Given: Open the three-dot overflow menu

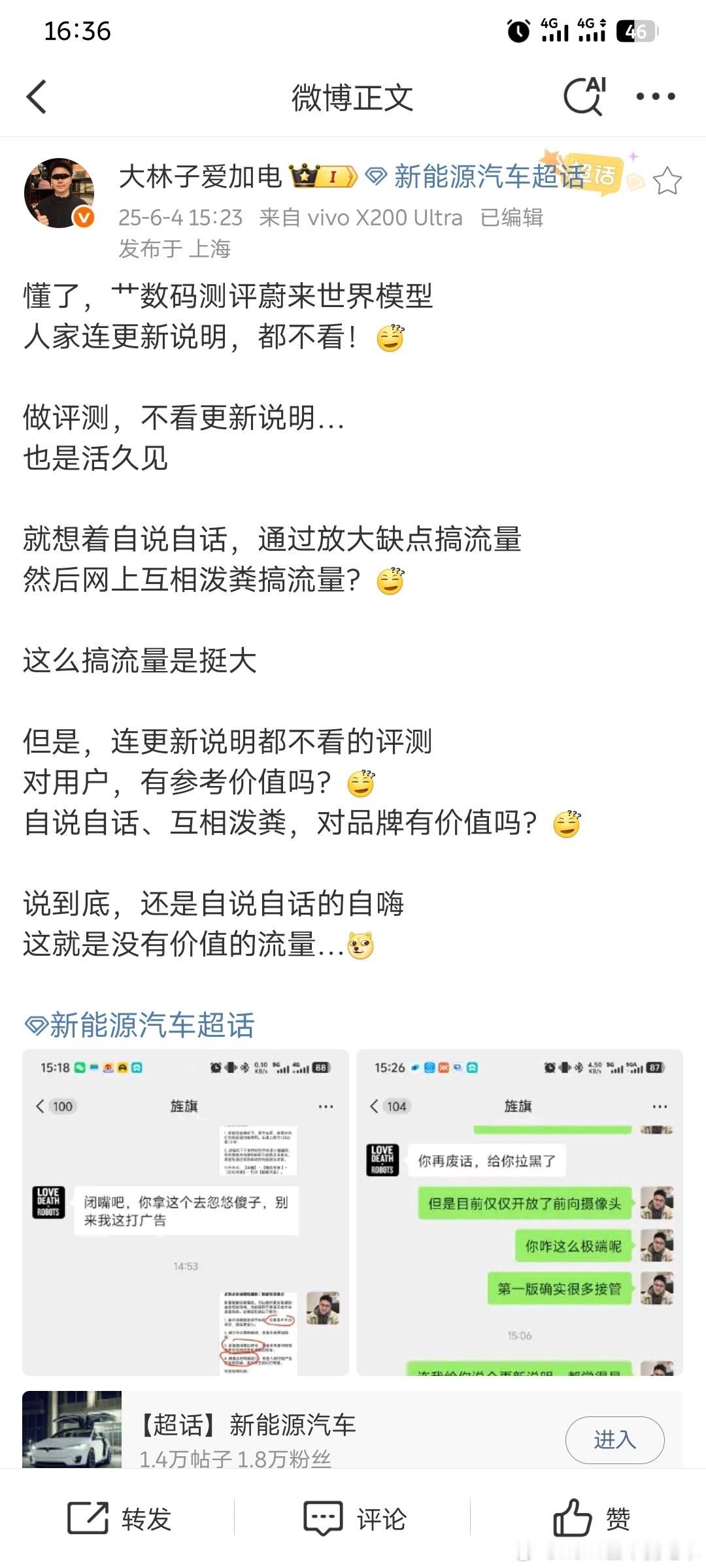Looking at the screenshot, I should (x=655, y=97).
